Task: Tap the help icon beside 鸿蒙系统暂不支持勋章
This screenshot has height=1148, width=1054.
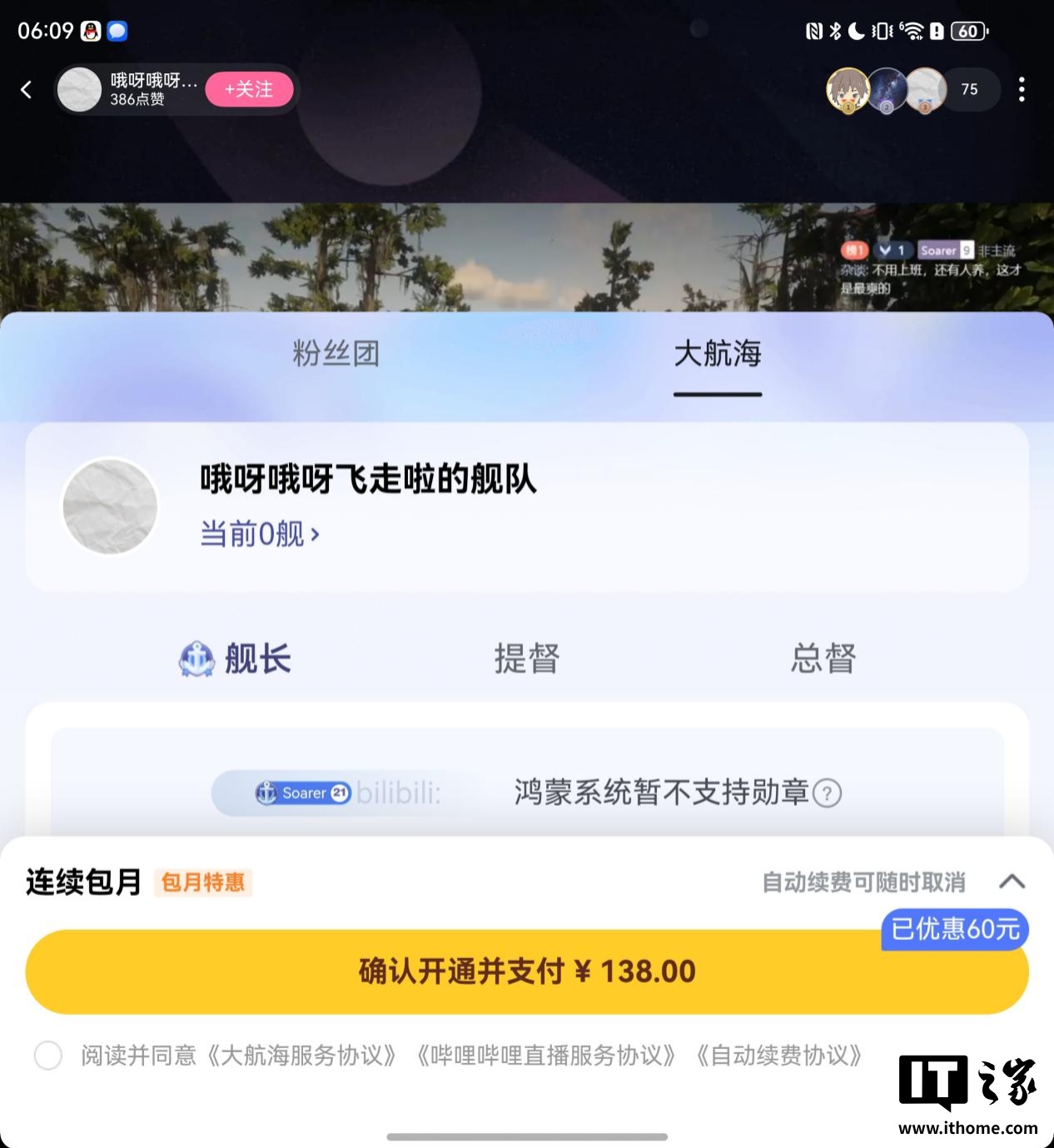Action: (x=827, y=793)
